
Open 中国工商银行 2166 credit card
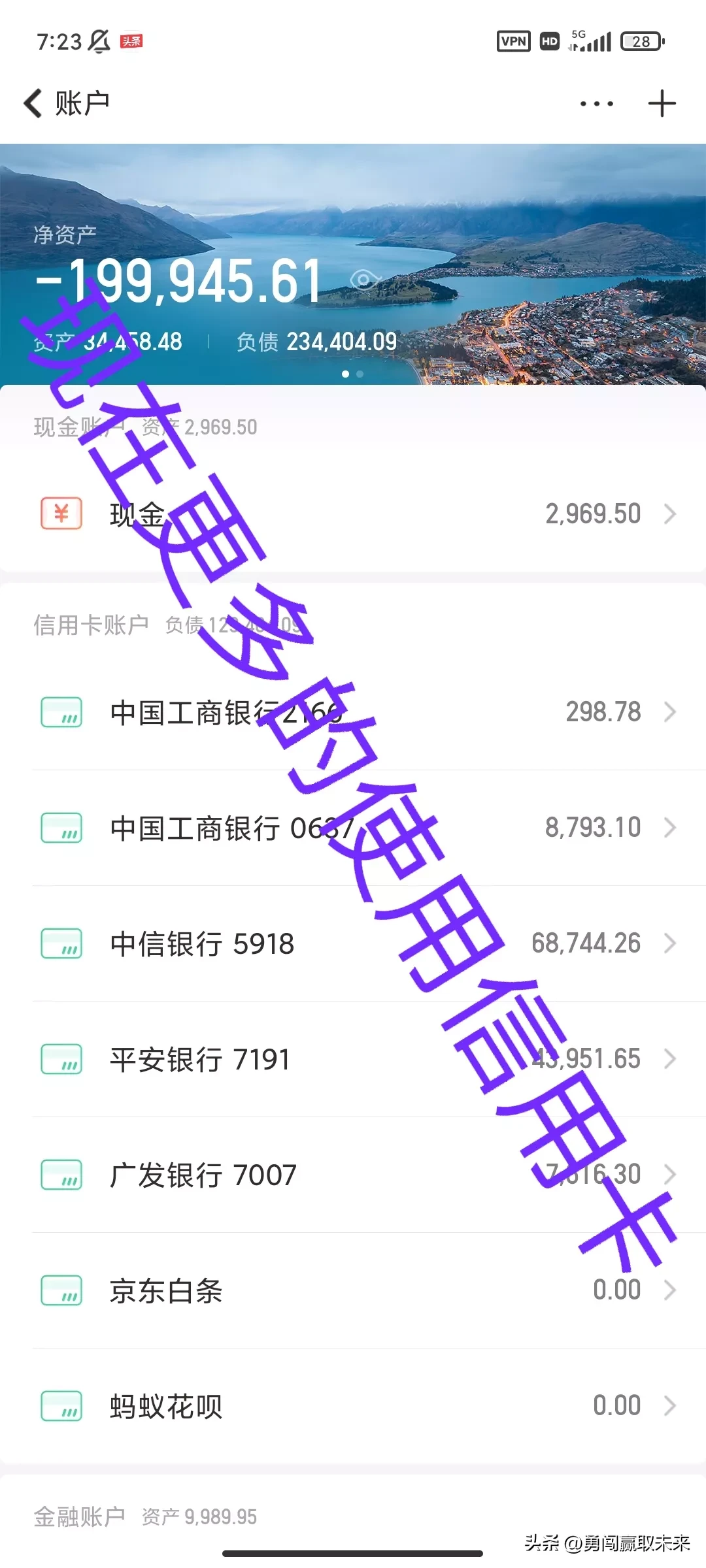click(353, 712)
